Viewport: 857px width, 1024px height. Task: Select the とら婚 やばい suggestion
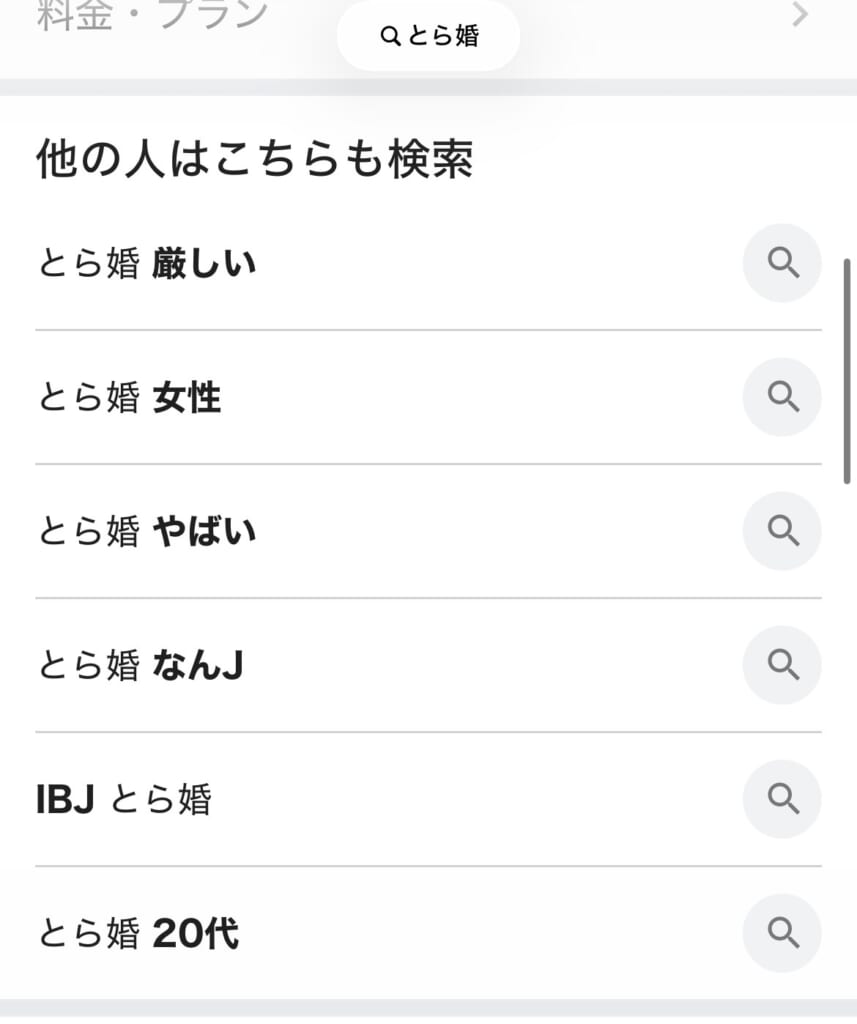(x=147, y=532)
